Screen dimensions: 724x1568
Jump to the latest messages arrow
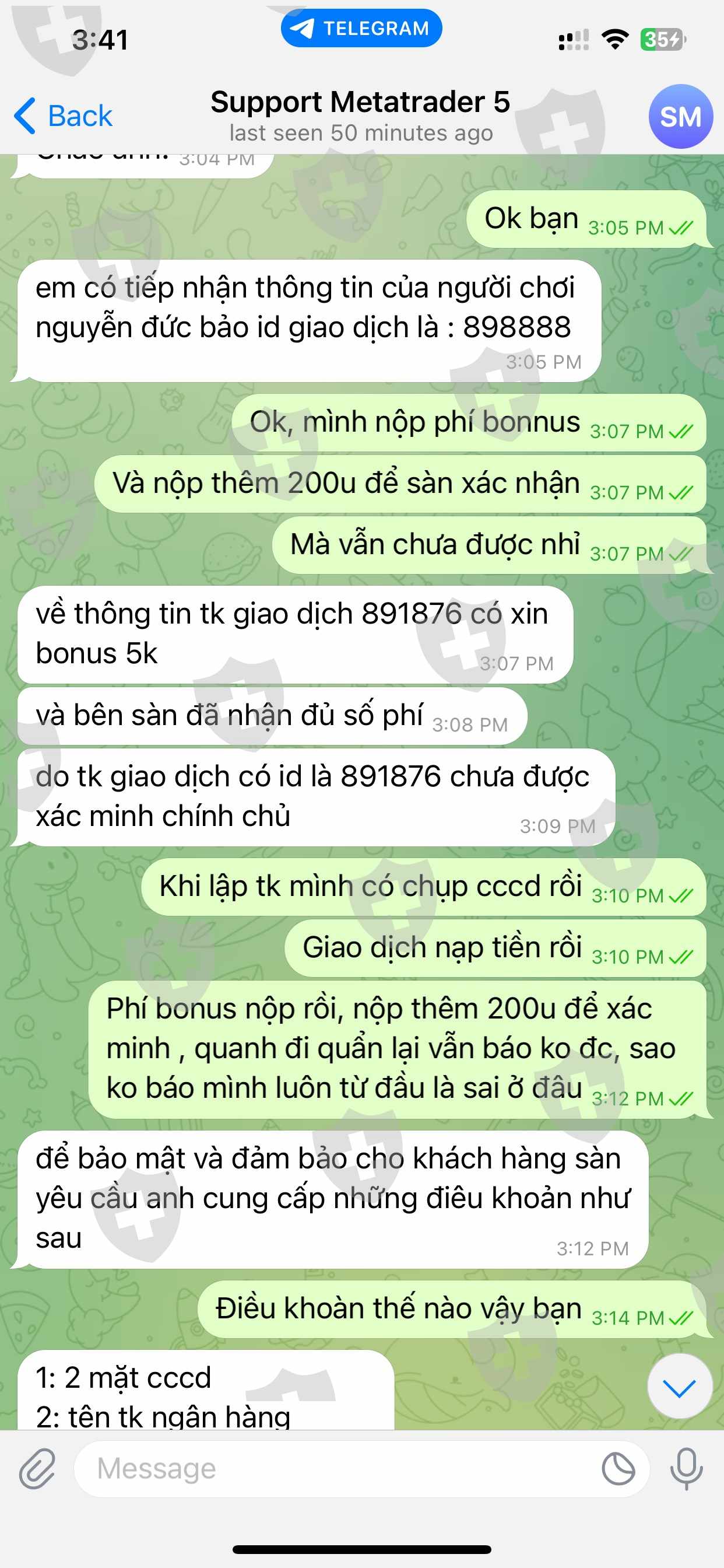[x=680, y=1388]
